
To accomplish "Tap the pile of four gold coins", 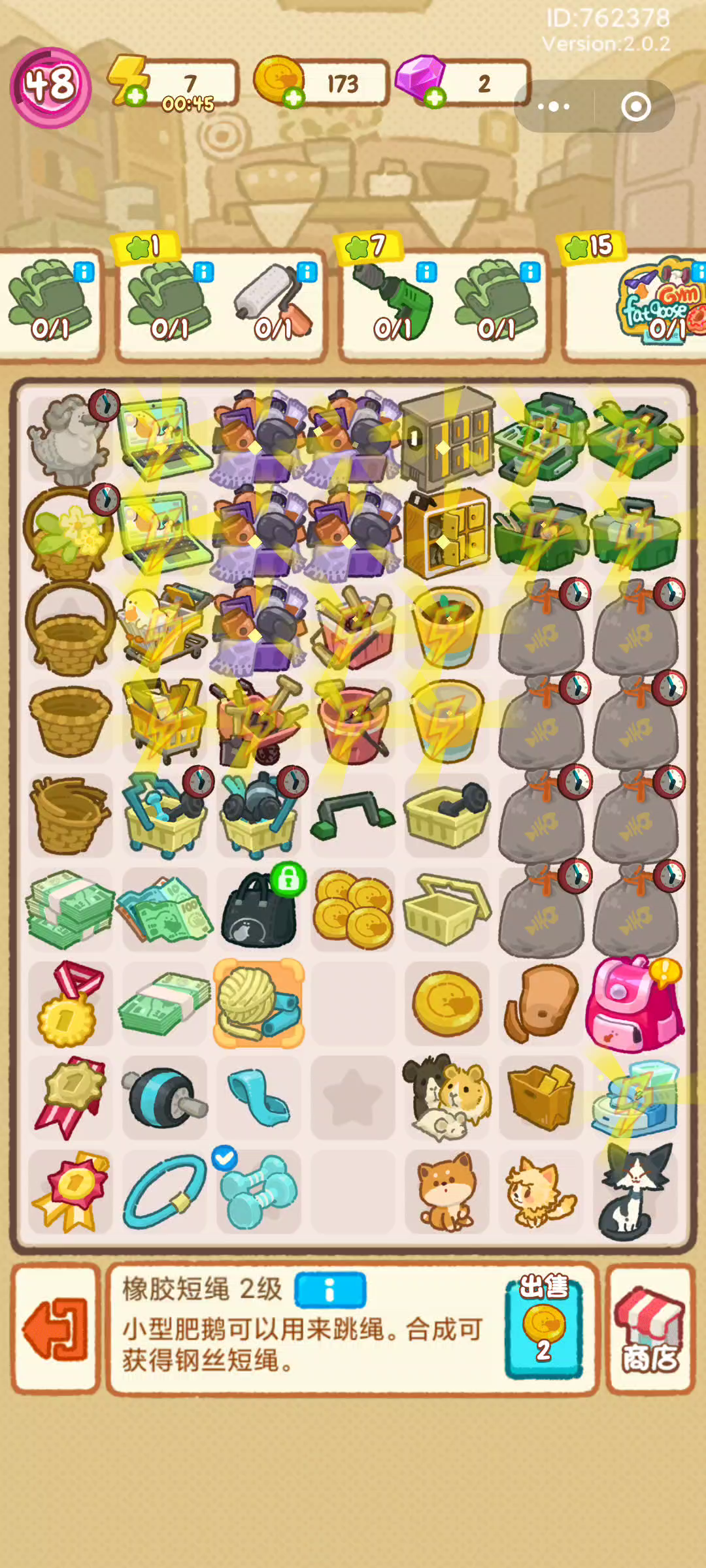I will click(x=354, y=909).
